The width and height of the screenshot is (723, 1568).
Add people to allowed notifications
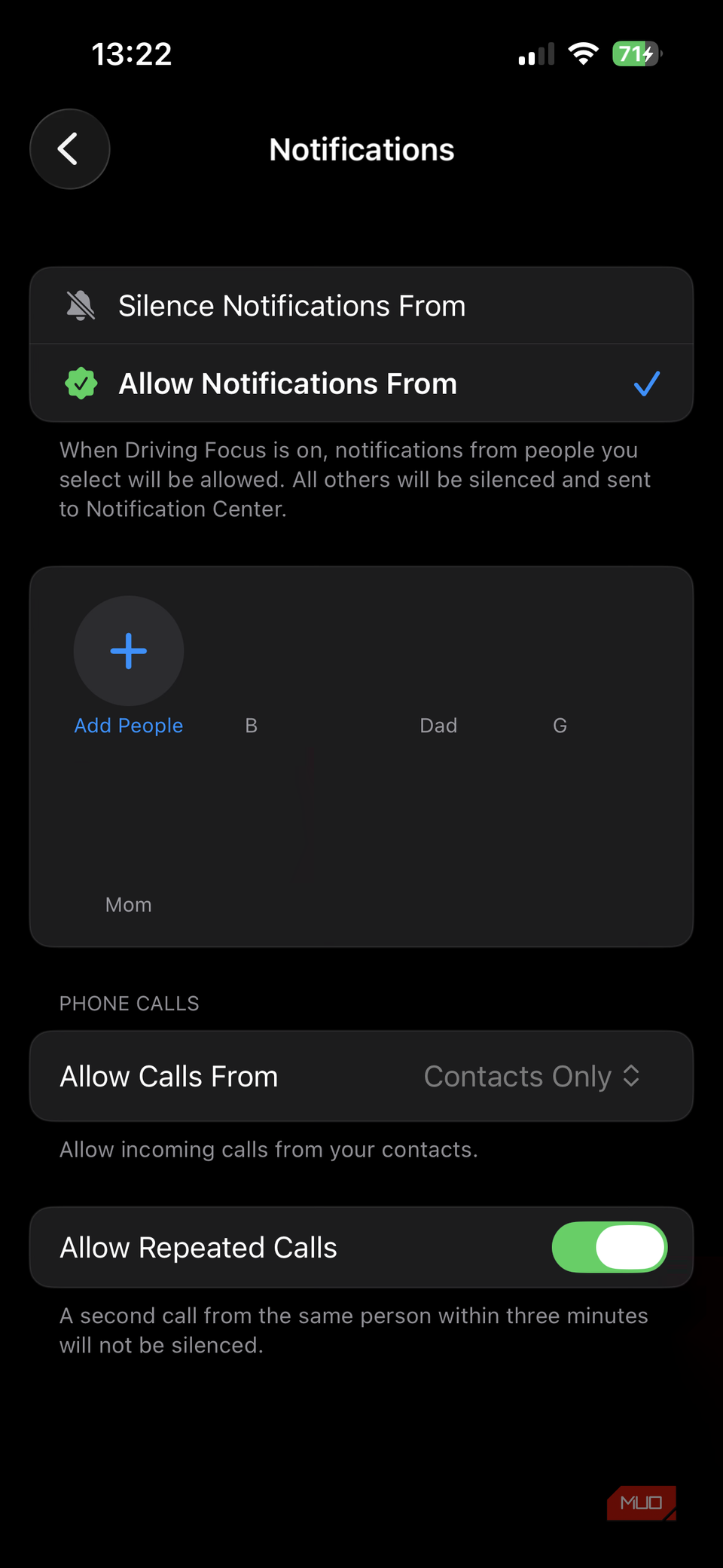point(129,652)
